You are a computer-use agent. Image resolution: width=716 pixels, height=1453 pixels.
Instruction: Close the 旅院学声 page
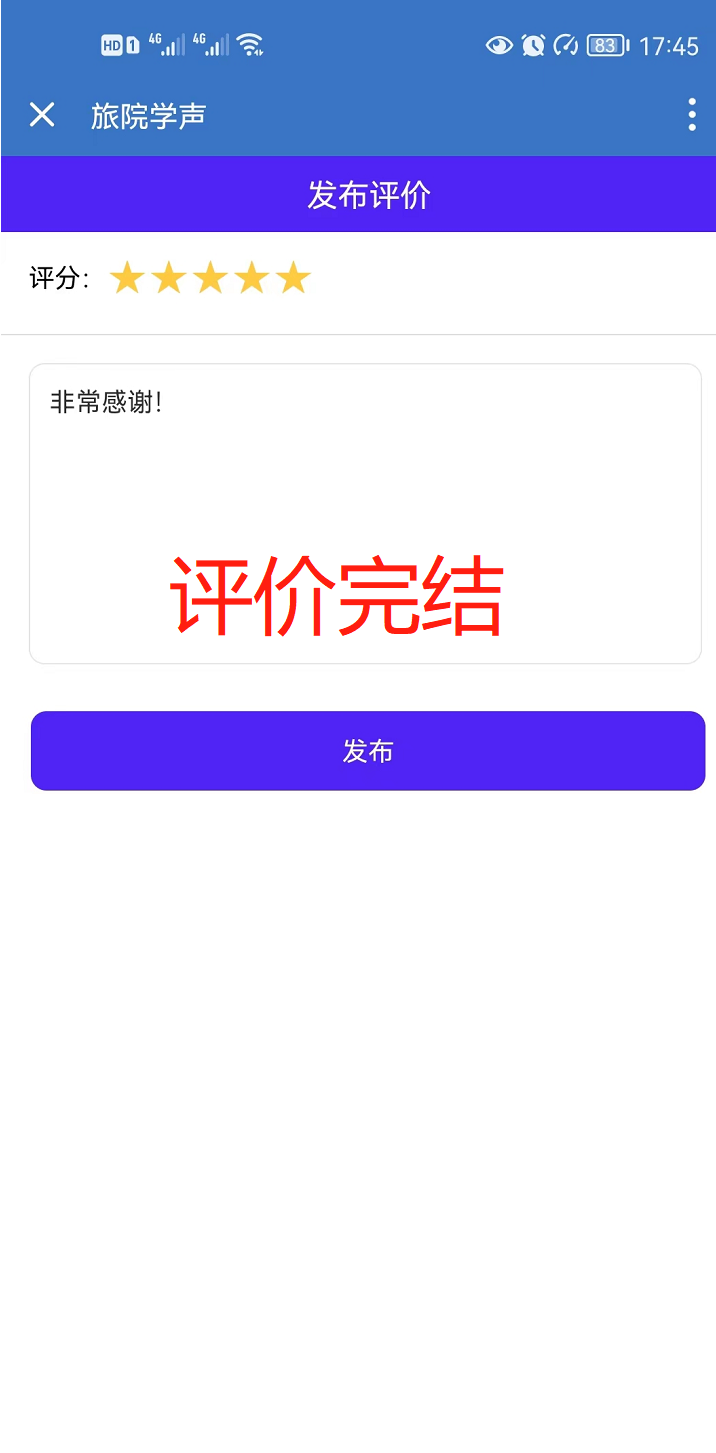42,115
